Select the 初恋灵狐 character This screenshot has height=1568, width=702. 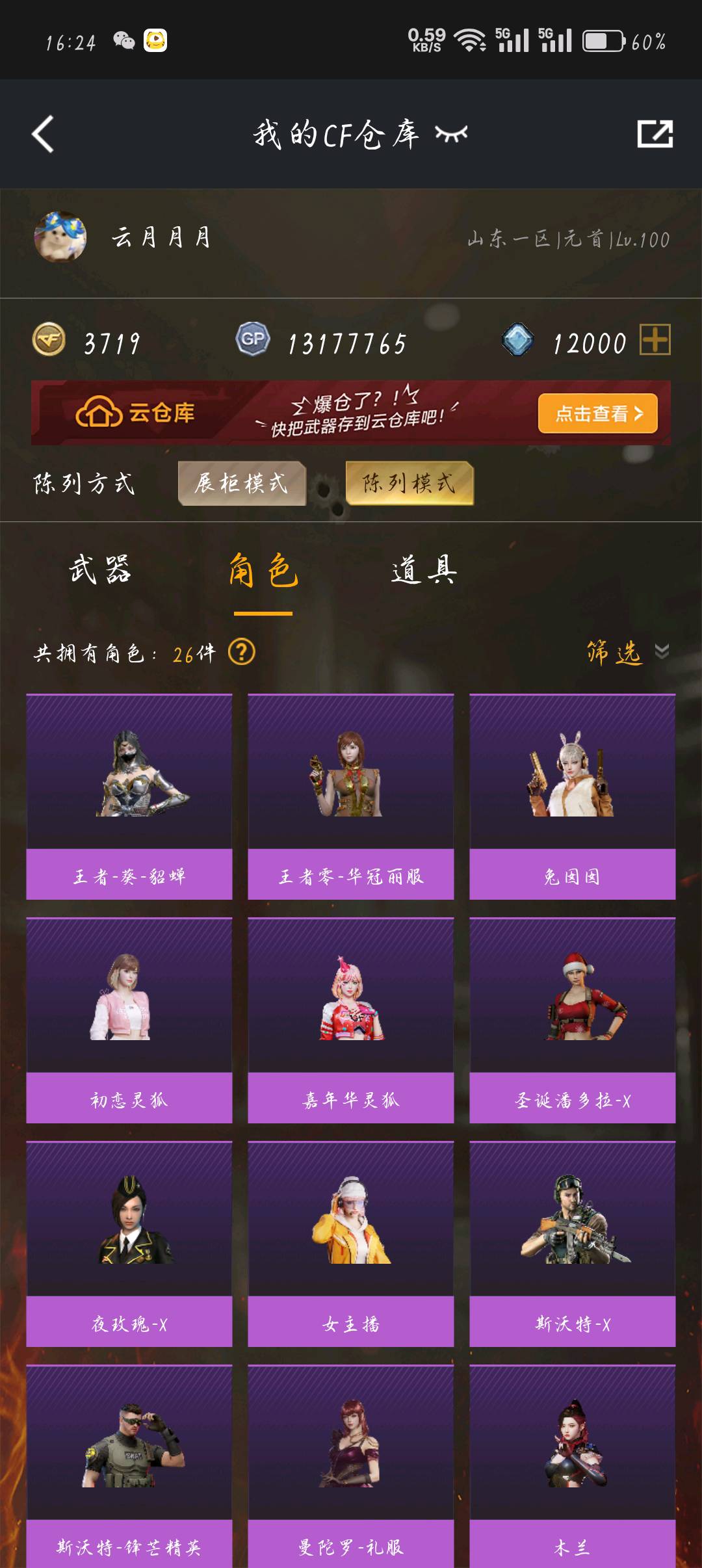point(129,1020)
